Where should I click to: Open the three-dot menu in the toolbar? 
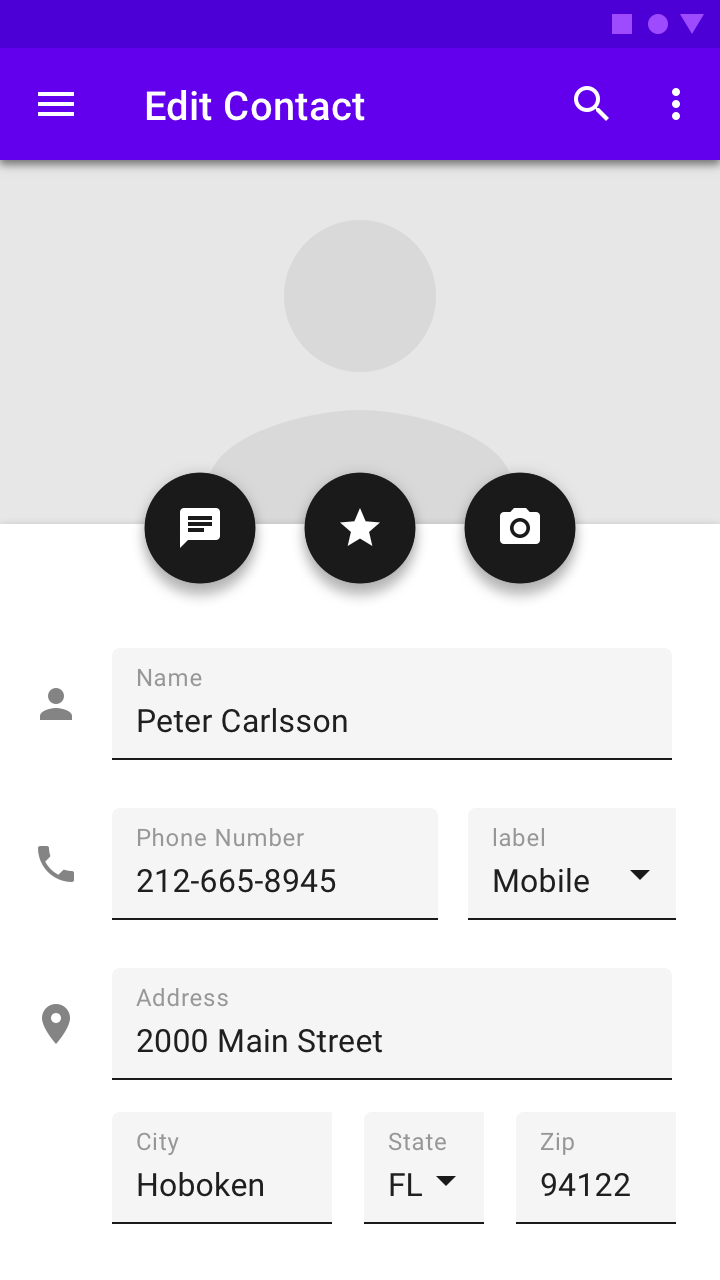click(x=676, y=103)
